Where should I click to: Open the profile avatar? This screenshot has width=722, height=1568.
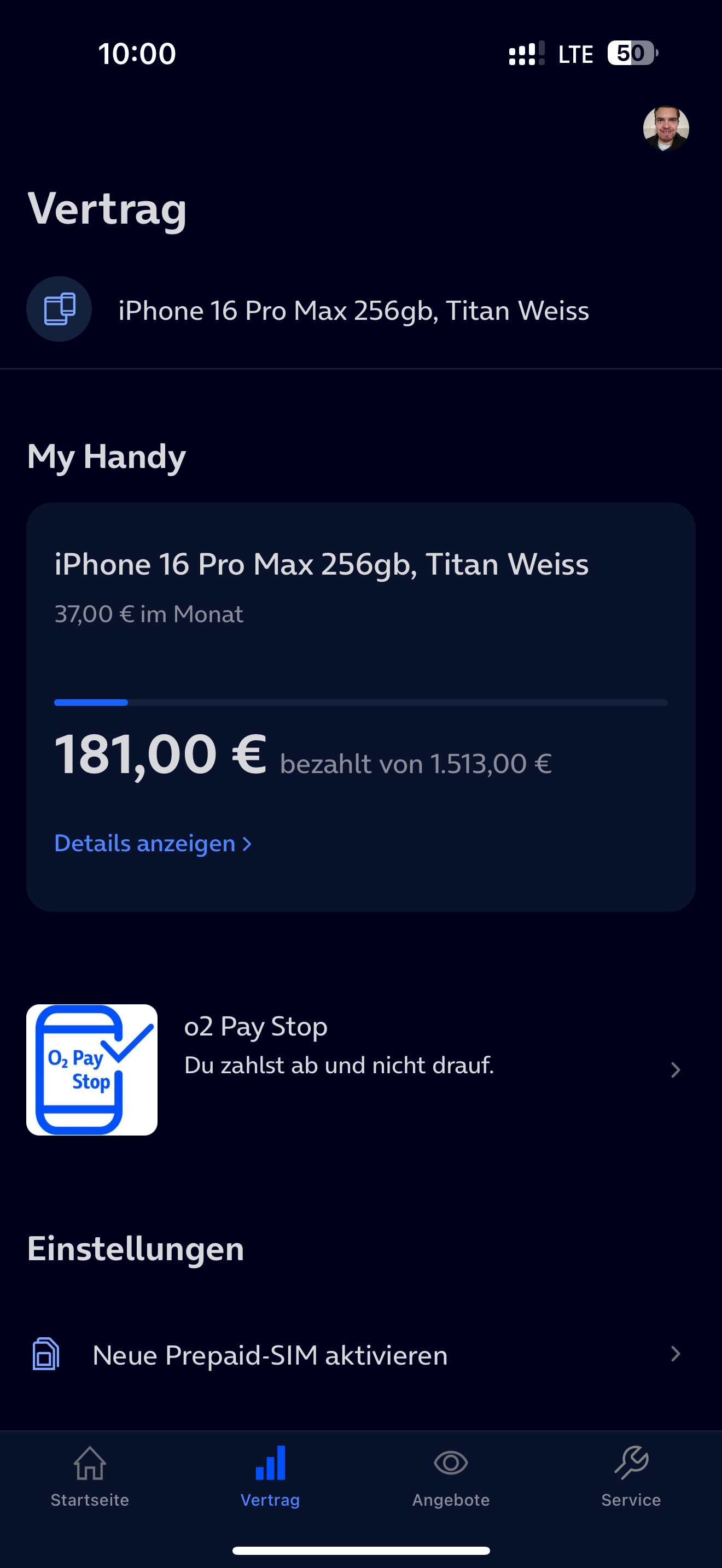[665, 128]
